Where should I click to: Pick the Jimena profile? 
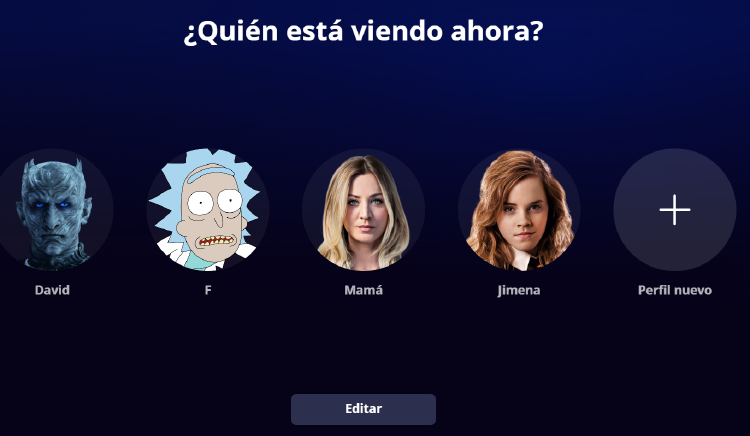pyautogui.click(x=518, y=211)
